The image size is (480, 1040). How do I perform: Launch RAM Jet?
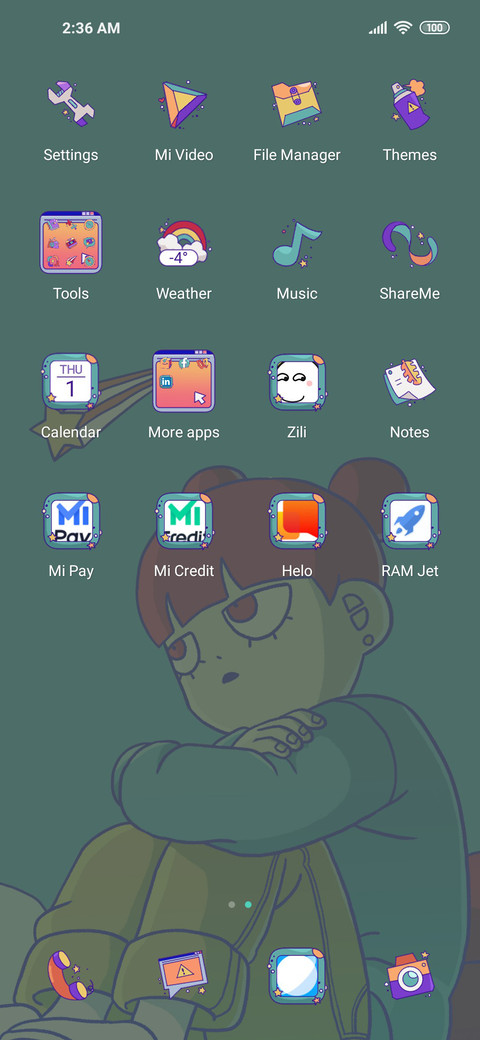410,521
